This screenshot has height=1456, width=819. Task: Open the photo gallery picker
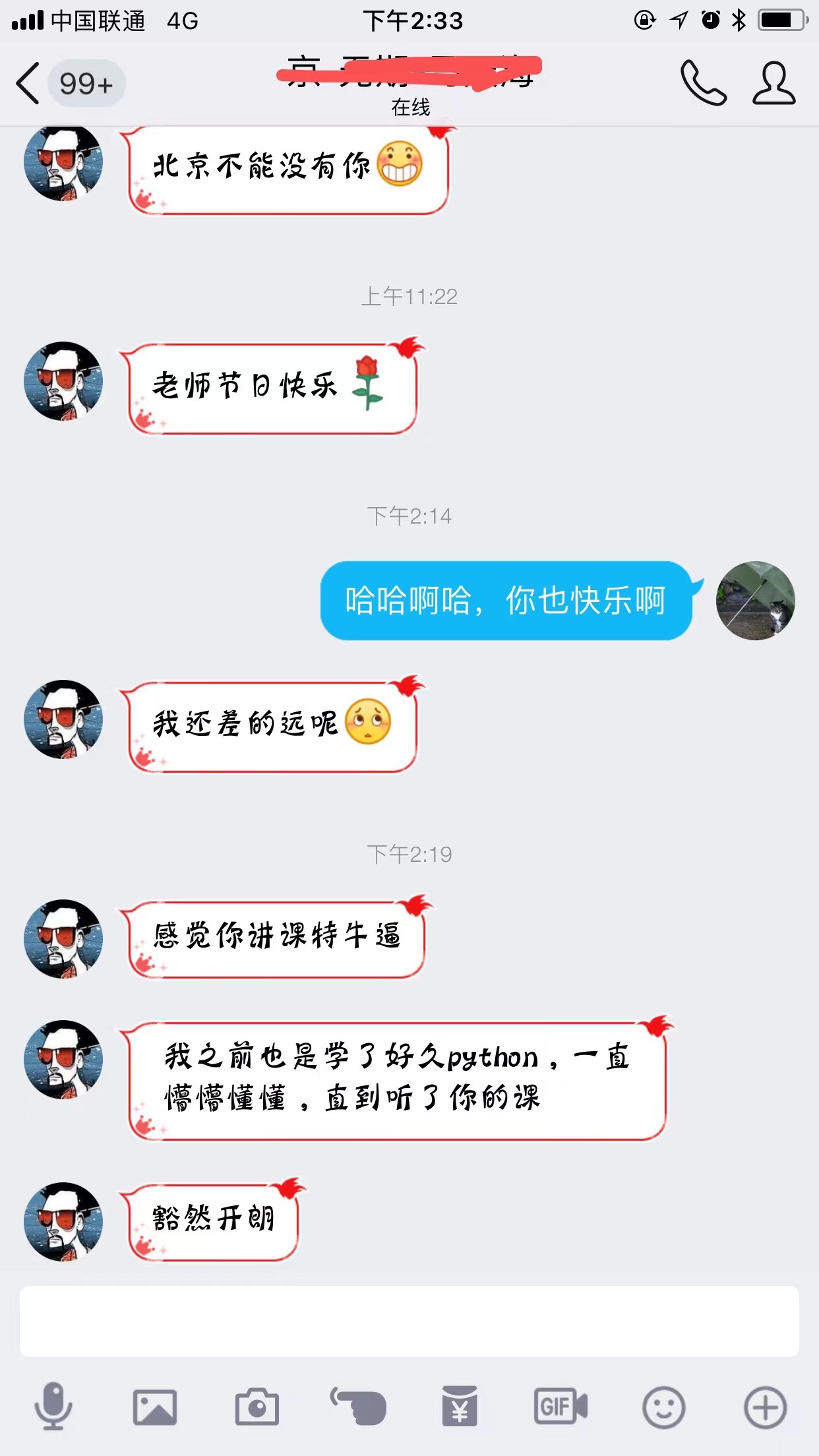[x=155, y=1407]
